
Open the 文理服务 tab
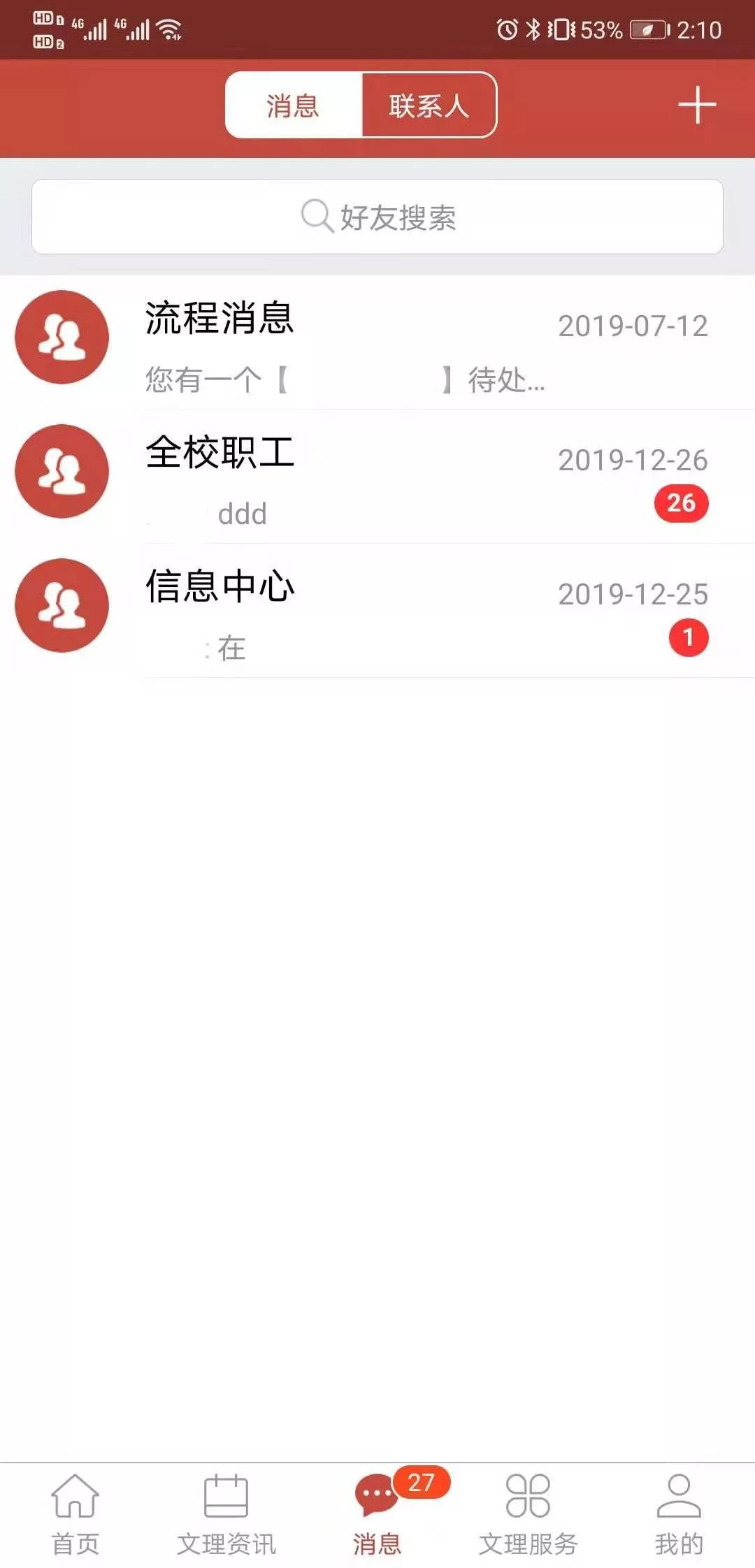pos(528,1514)
